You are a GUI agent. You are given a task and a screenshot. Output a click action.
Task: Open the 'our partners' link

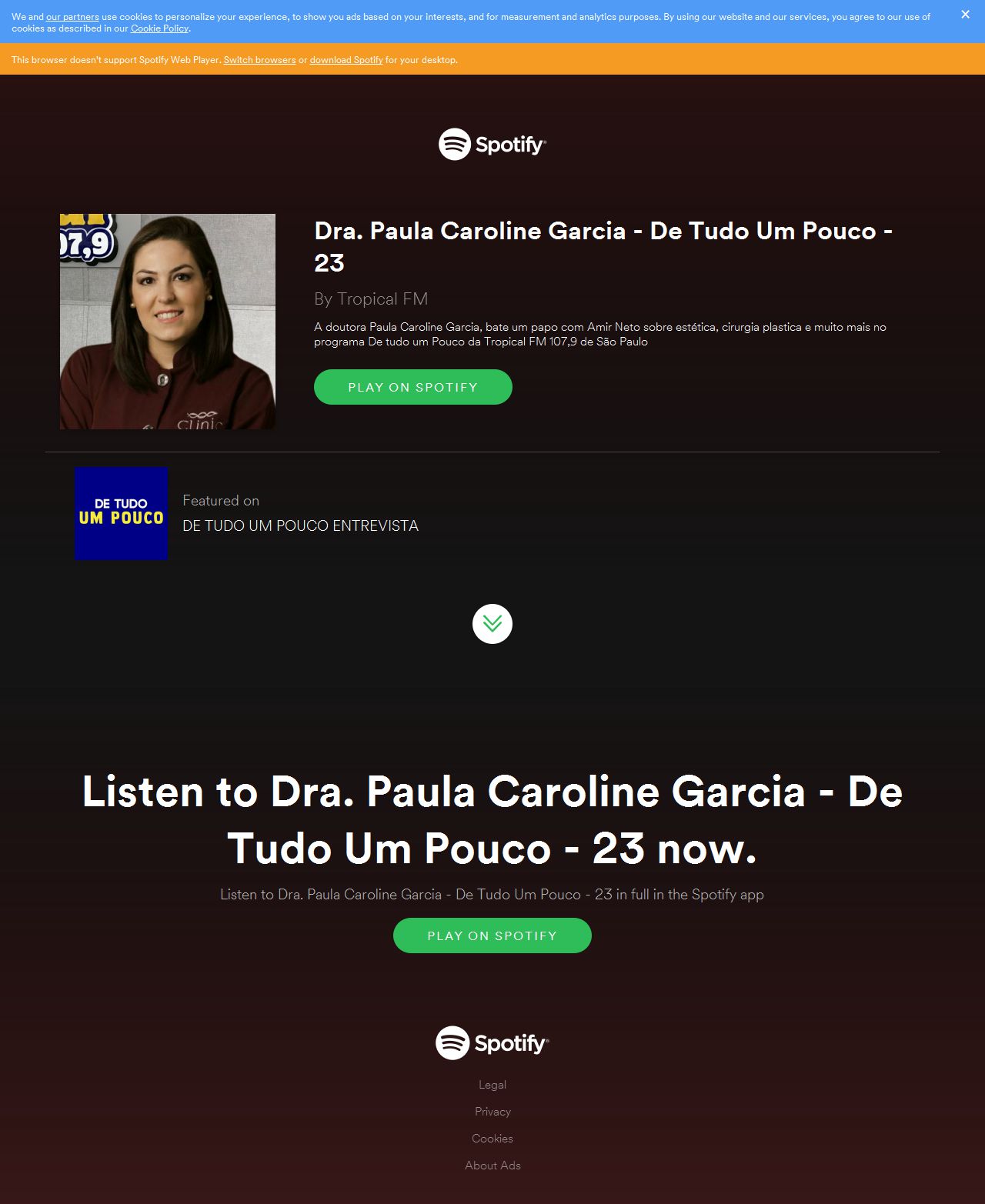[x=72, y=17]
